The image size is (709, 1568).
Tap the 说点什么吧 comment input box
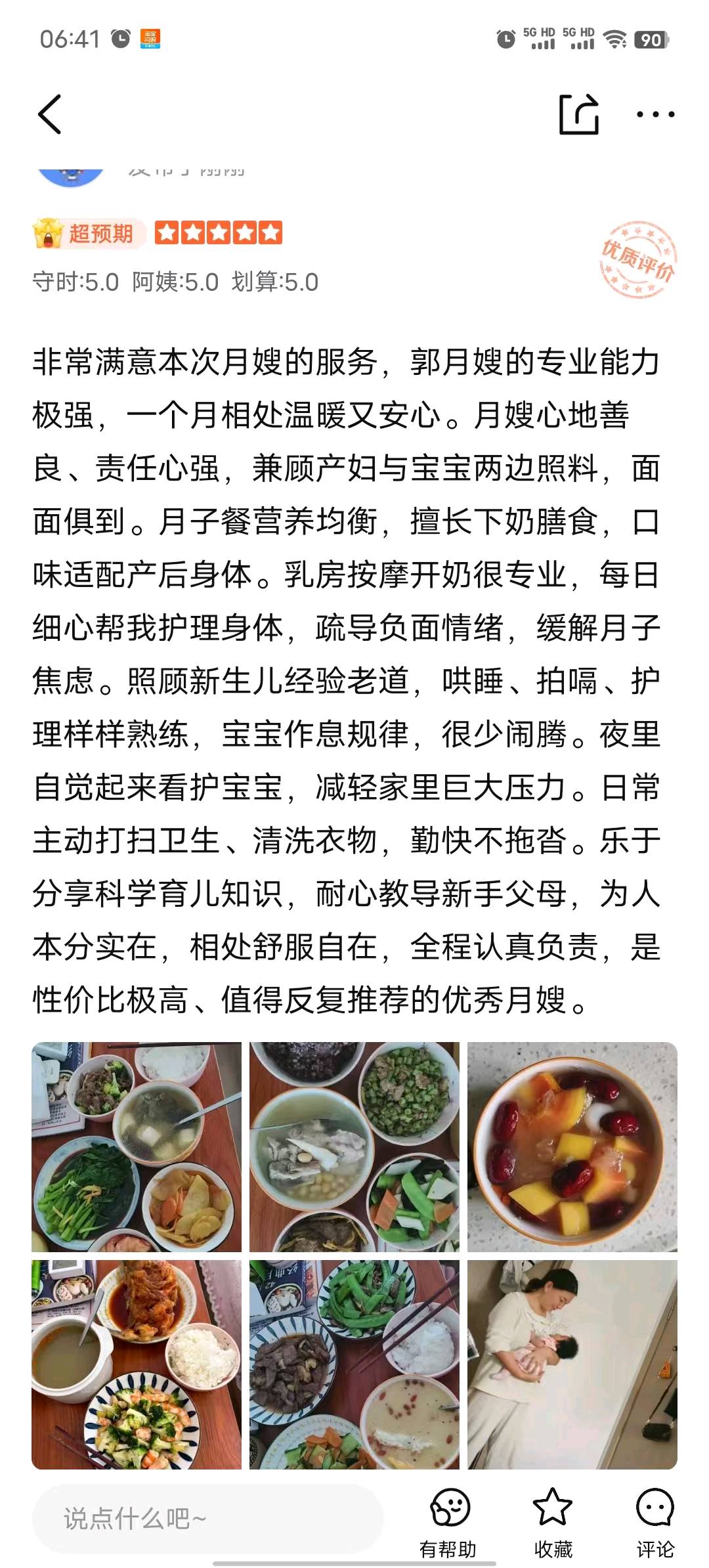(x=207, y=1518)
